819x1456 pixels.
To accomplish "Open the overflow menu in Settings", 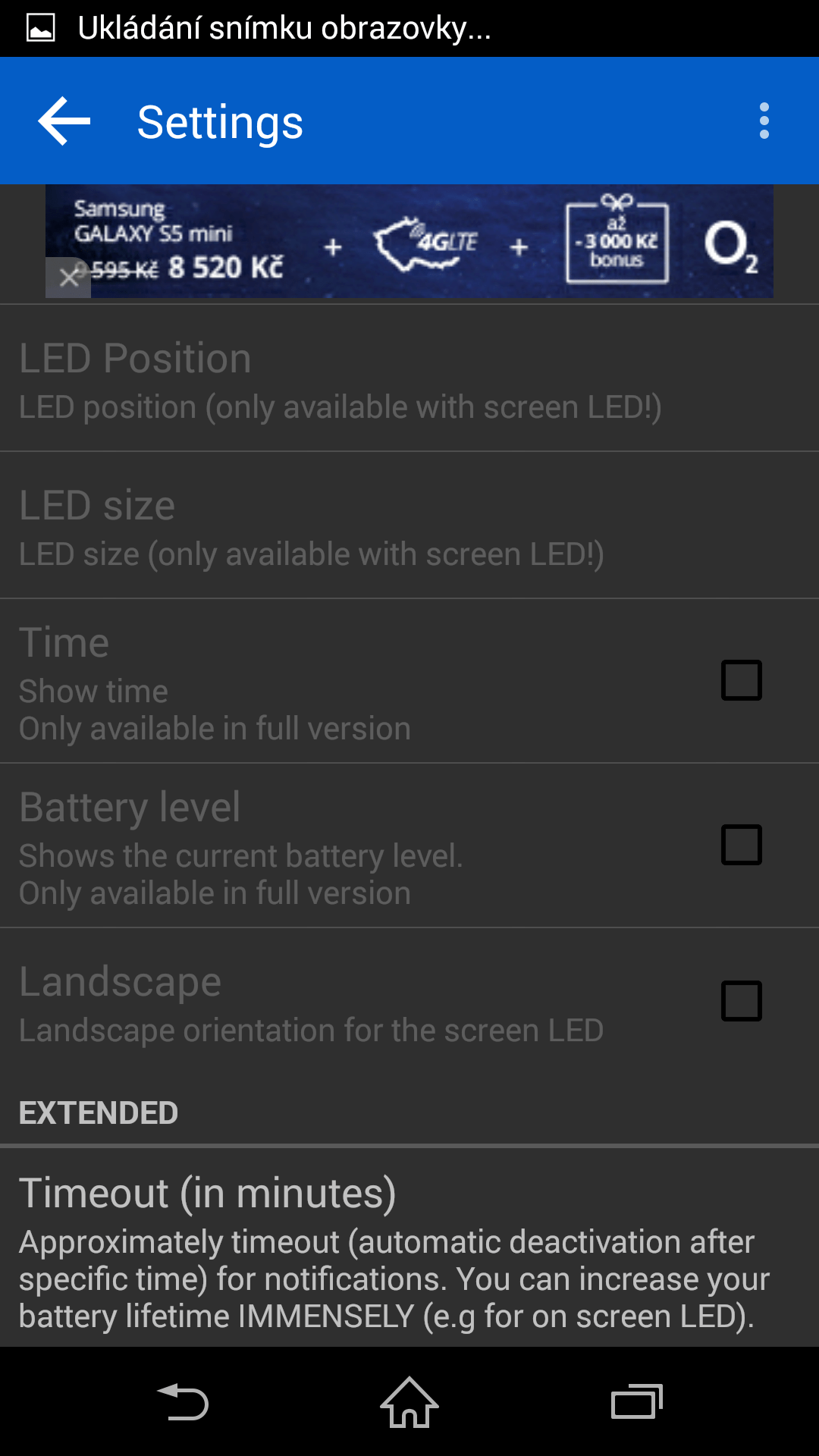I will (x=764, y=121).
